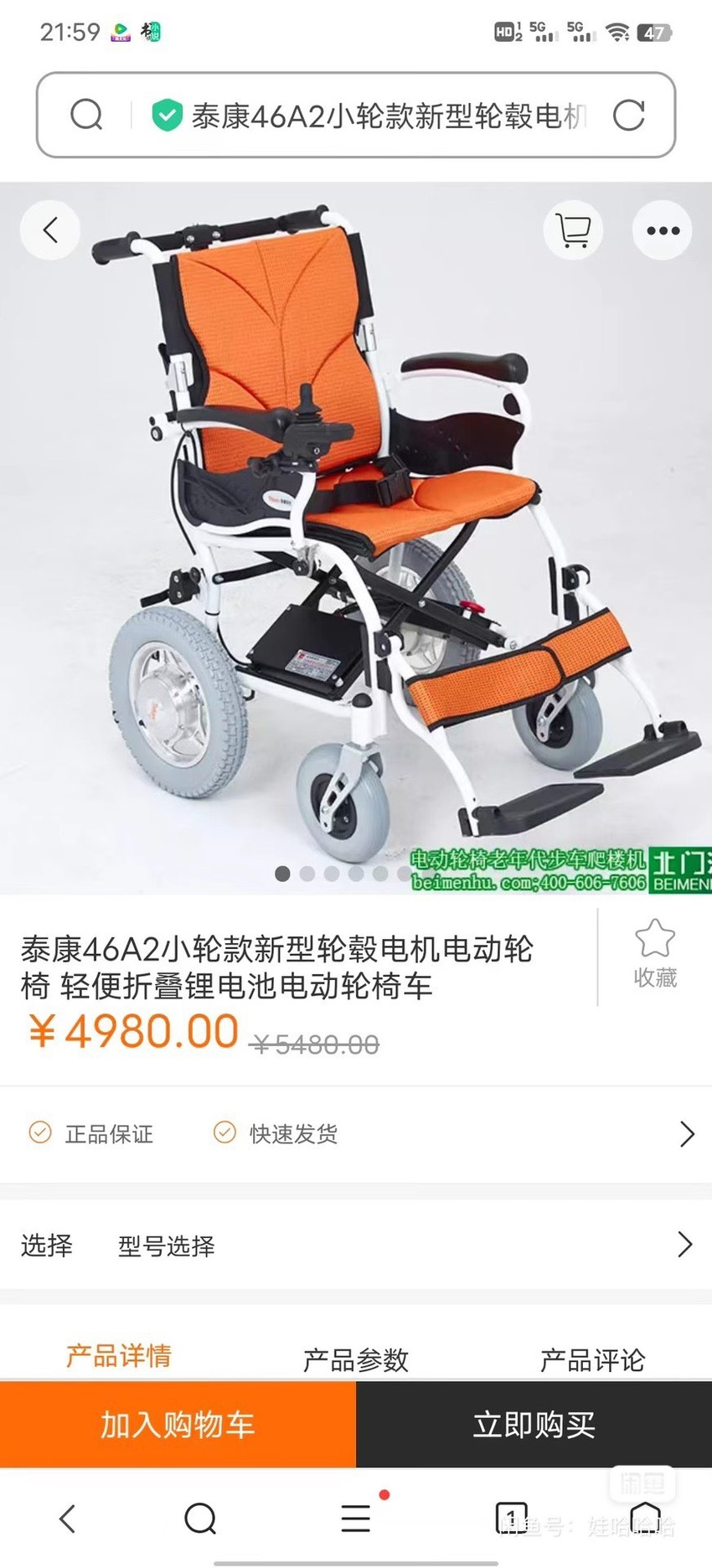Go back using the arrow over the product image
This screenshot has height=1568, width=712.
(x=50, y=230)
